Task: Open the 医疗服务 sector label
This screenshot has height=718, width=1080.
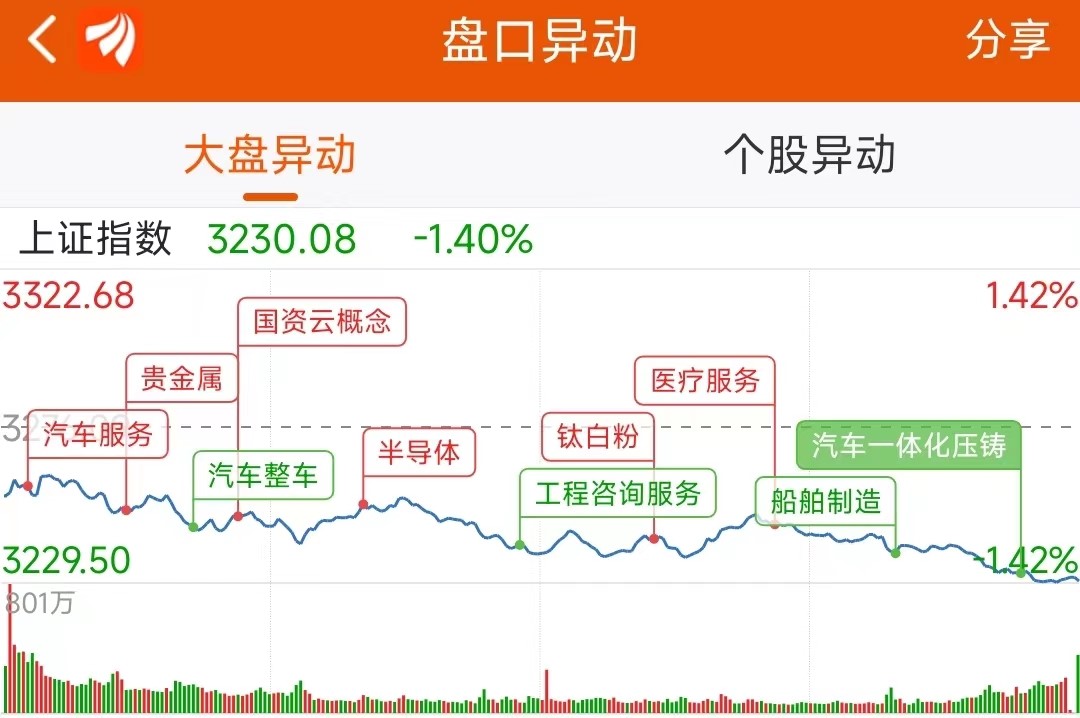Action: pyautogui.click(x=705, y=381)
